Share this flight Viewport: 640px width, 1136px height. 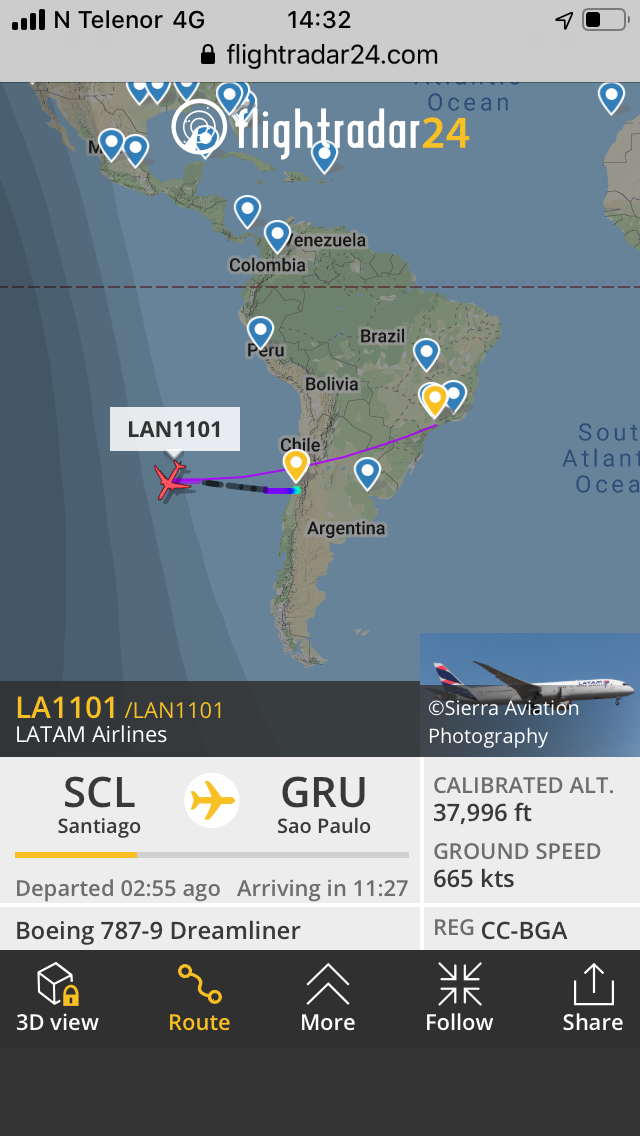coord(592,997)
